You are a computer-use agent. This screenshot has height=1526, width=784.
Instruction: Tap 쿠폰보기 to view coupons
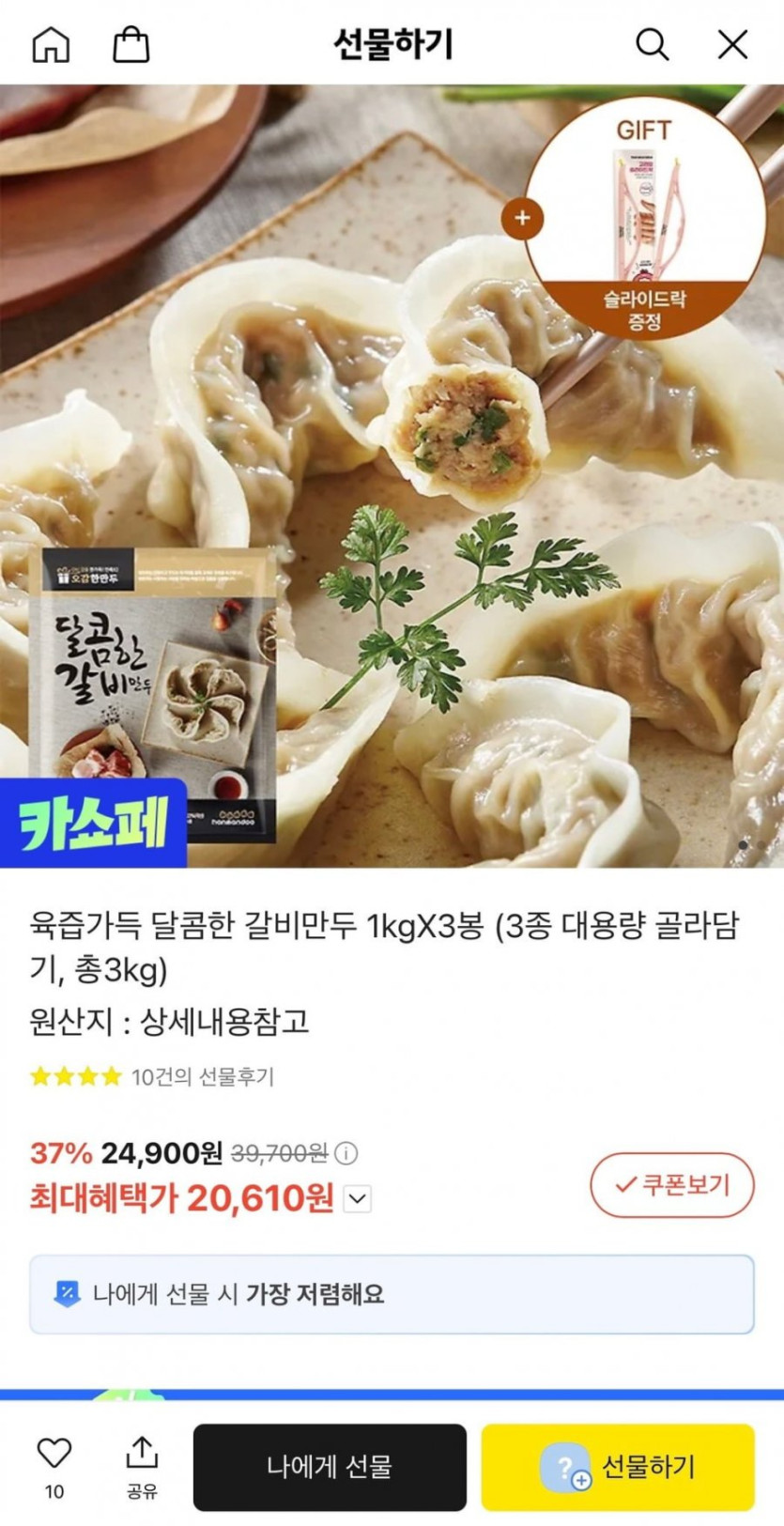tap(672, 1185)
